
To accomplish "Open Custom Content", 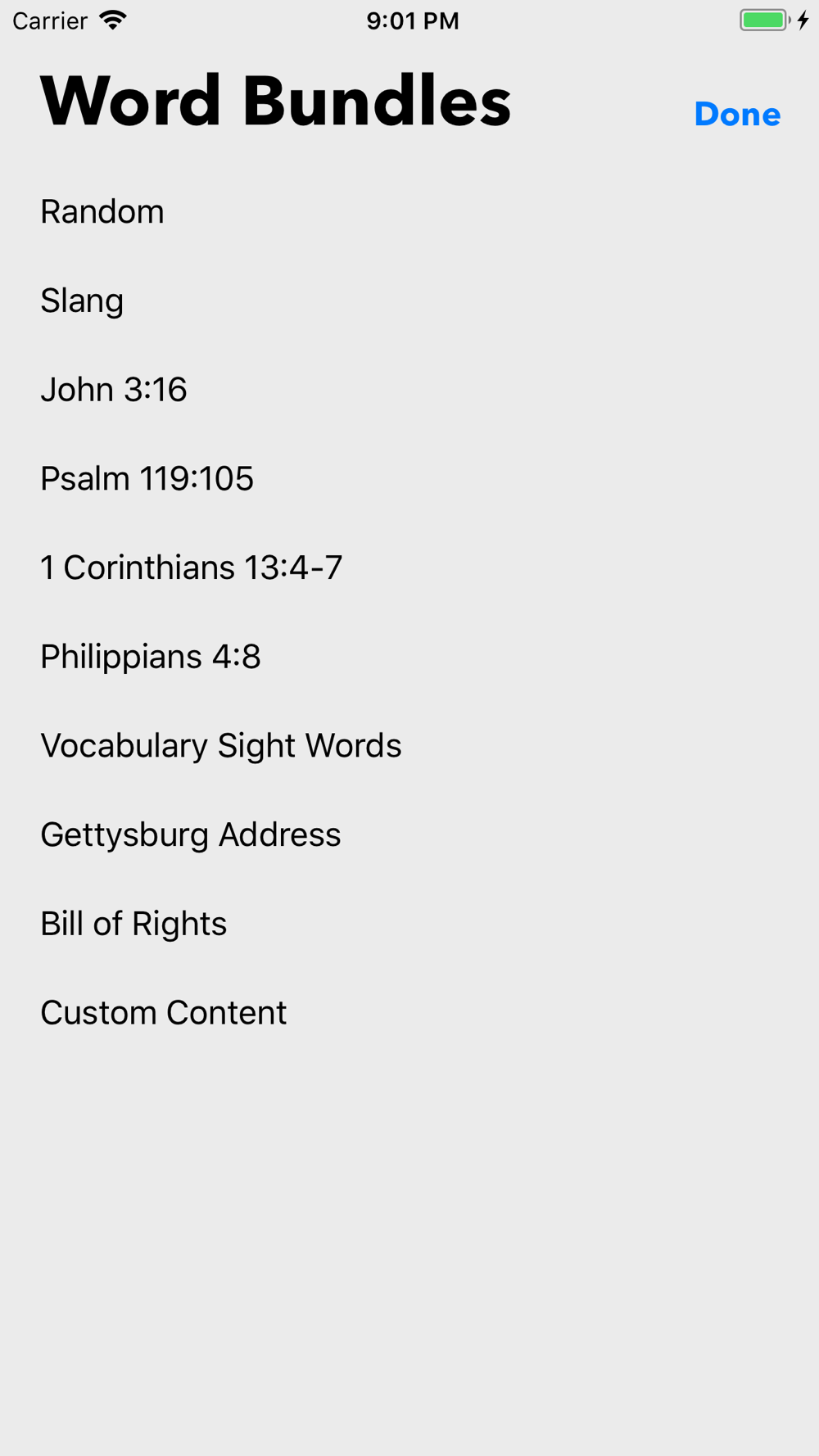I will click(409, 1013).
